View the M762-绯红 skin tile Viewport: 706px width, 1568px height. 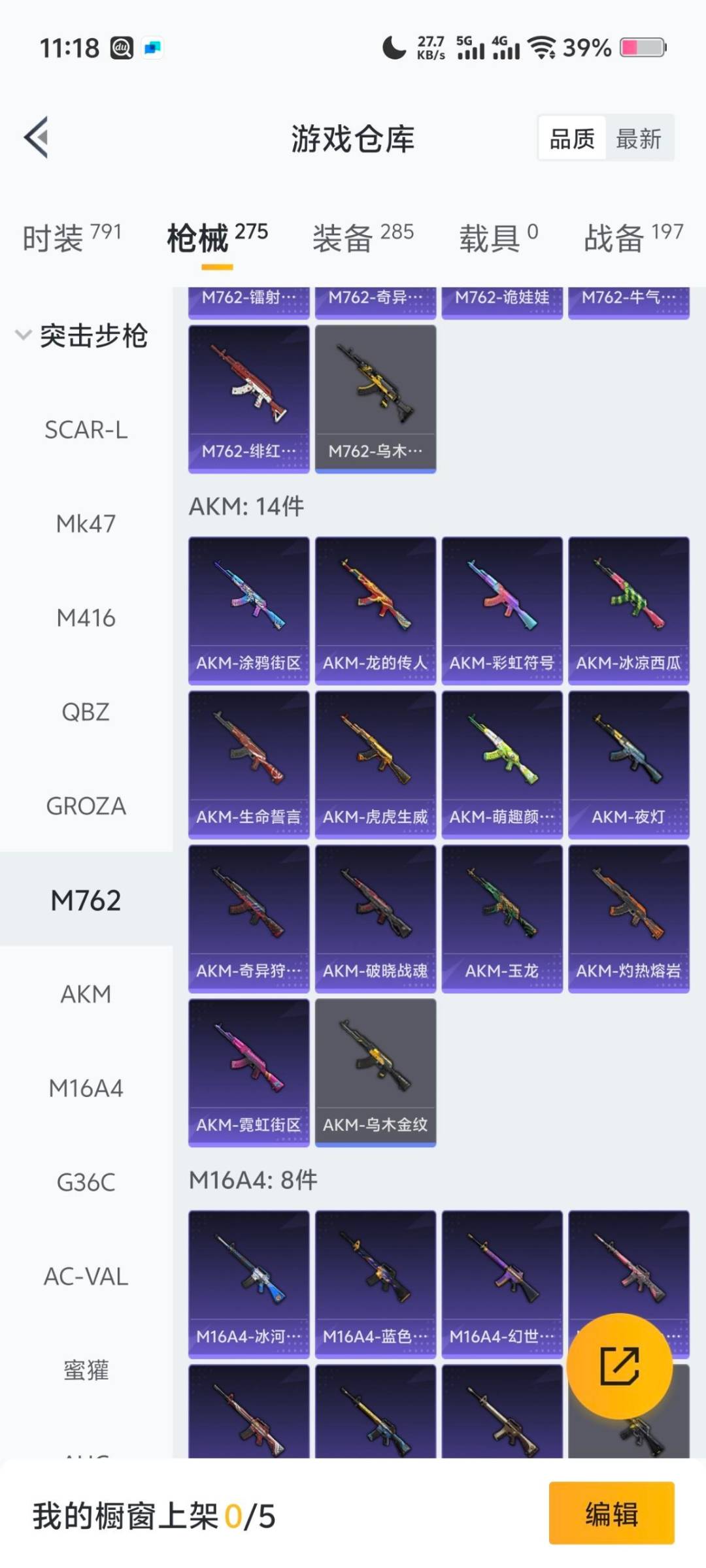pos(248,399)
